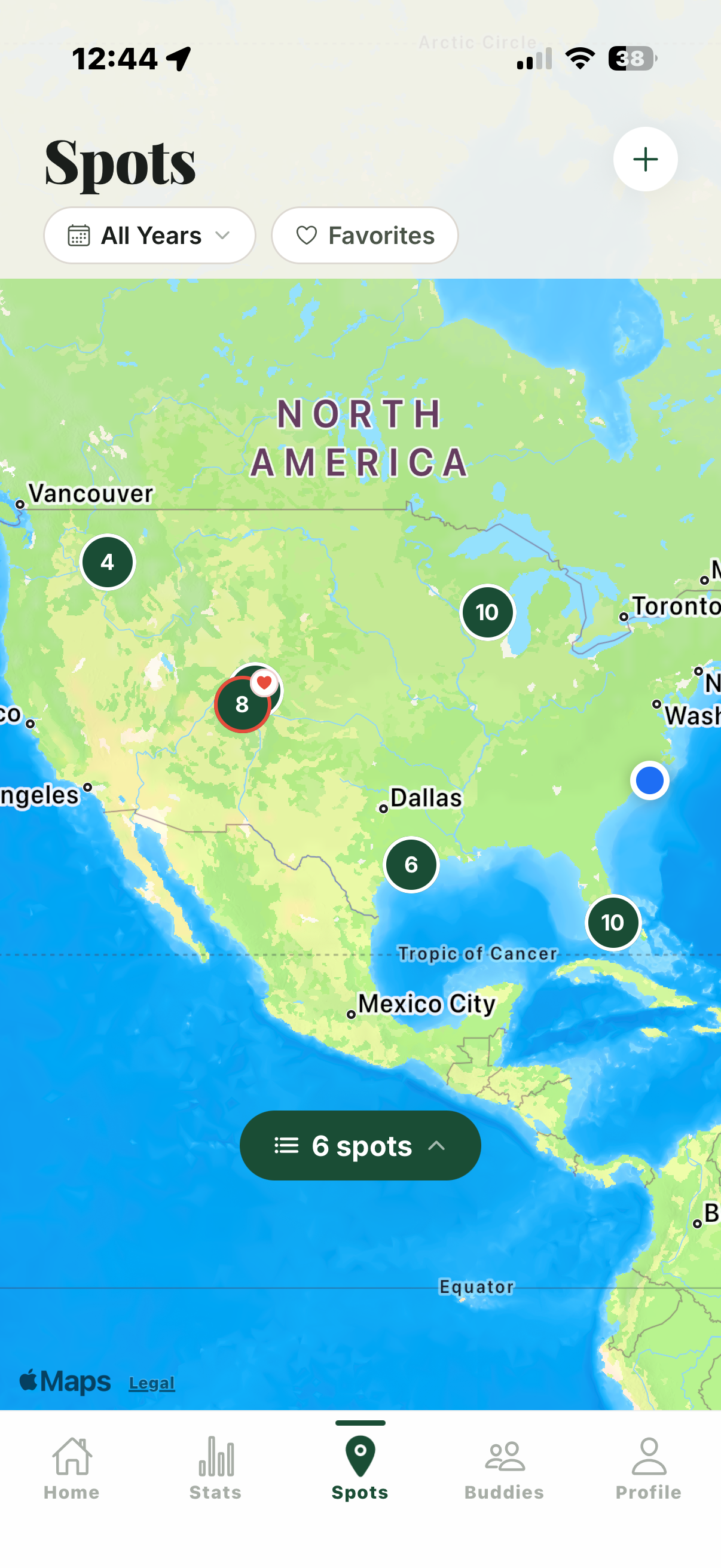This screenshot has height=1568, width=721.
Task: Open the Legal link on the map
Action: [151, 1383]
